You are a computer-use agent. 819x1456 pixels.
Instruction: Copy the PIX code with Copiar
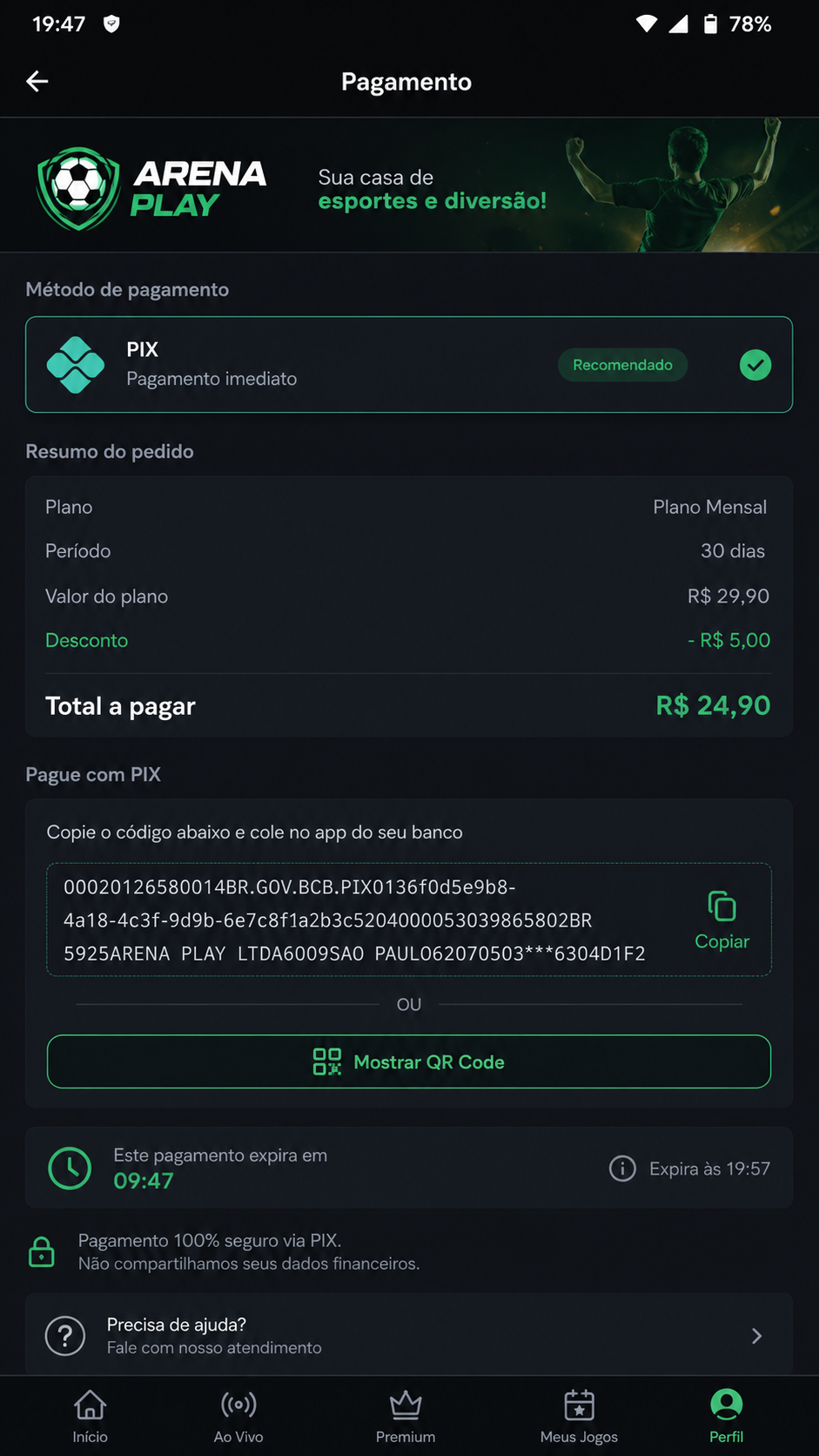pos(722,920)
